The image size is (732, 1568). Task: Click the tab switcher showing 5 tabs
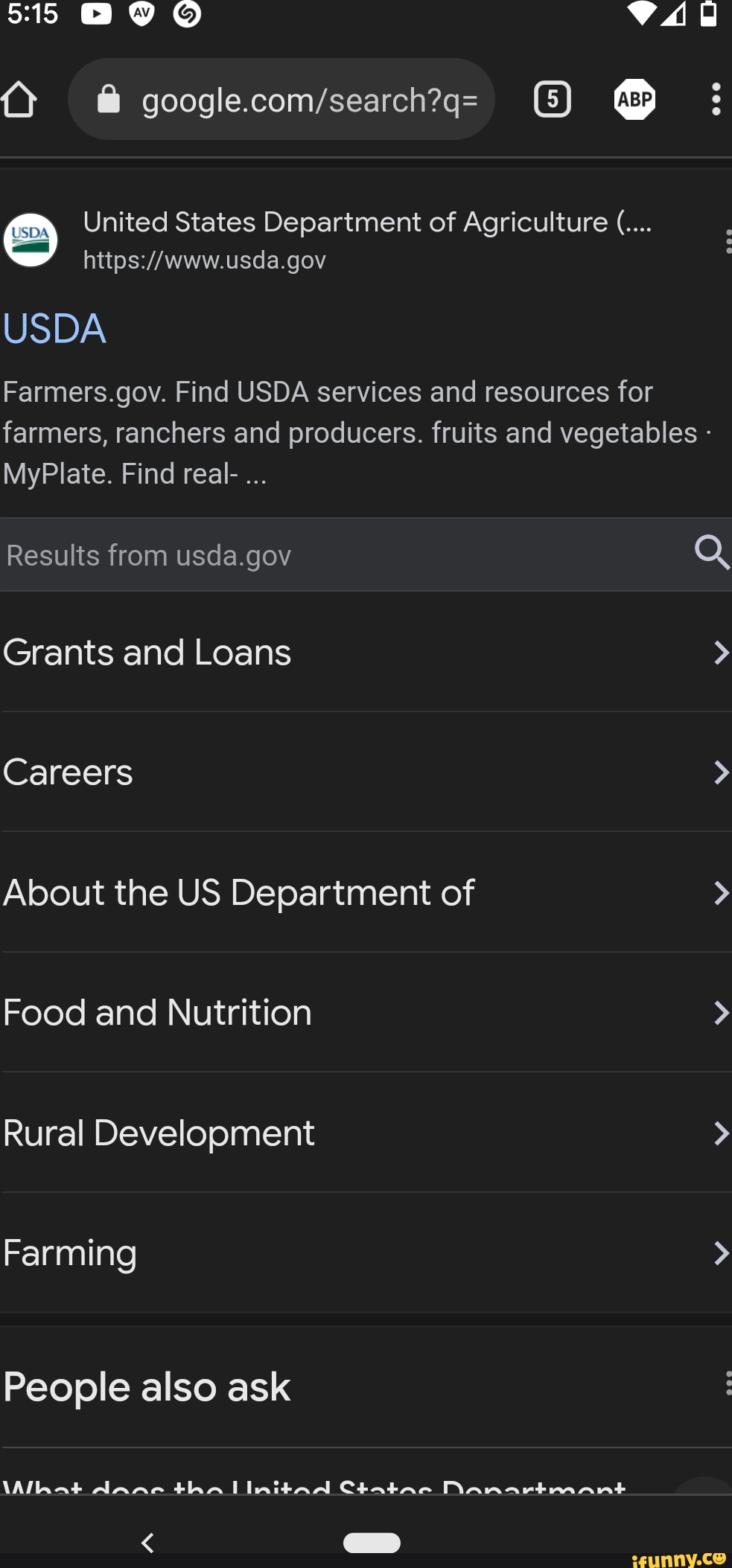pyautogui.click(x=553, y=99)
